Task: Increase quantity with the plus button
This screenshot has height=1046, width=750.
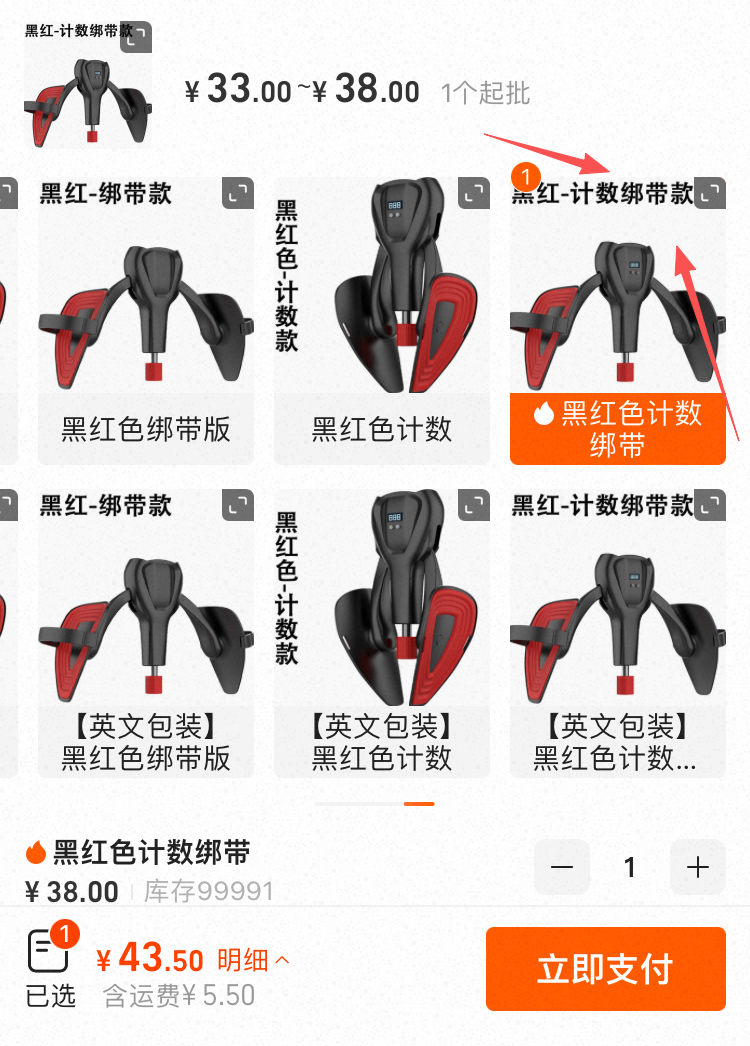Action: (698, 867)
